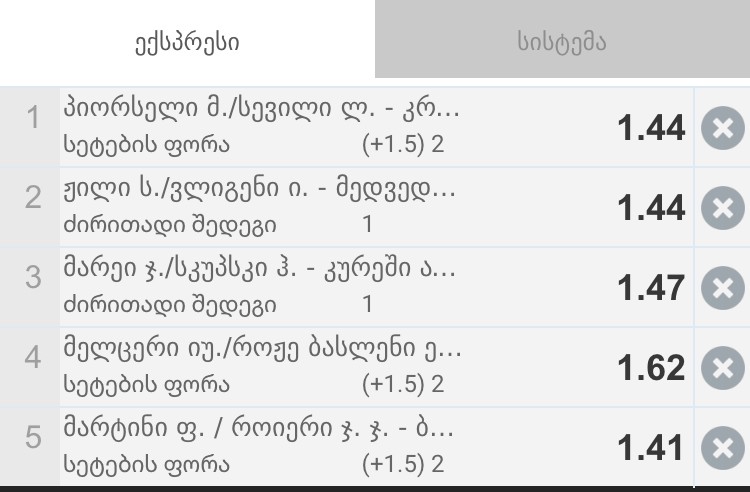Switch to the სისტემა tab

(562, 42)
